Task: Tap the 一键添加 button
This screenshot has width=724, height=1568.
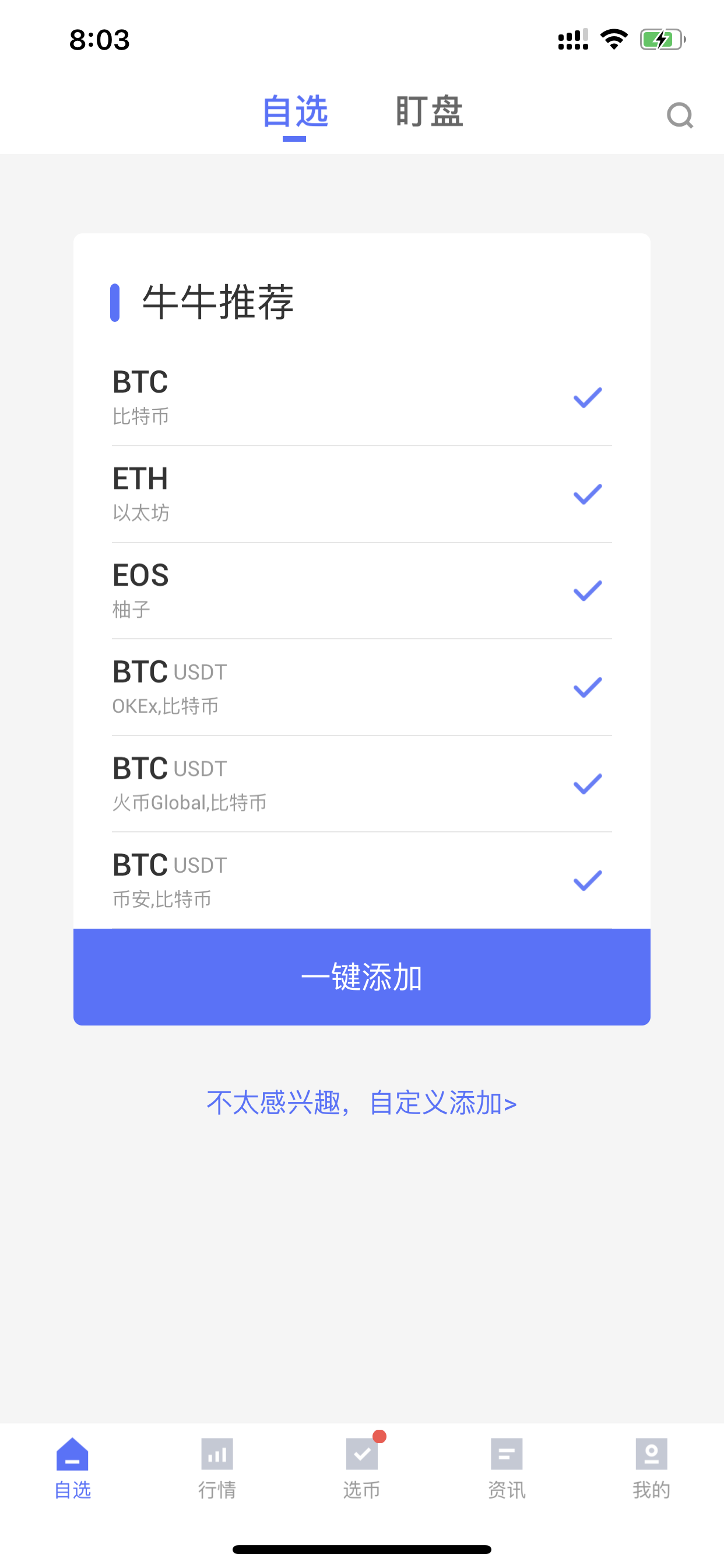Action: pyautogui.click(x=362, y=977)
